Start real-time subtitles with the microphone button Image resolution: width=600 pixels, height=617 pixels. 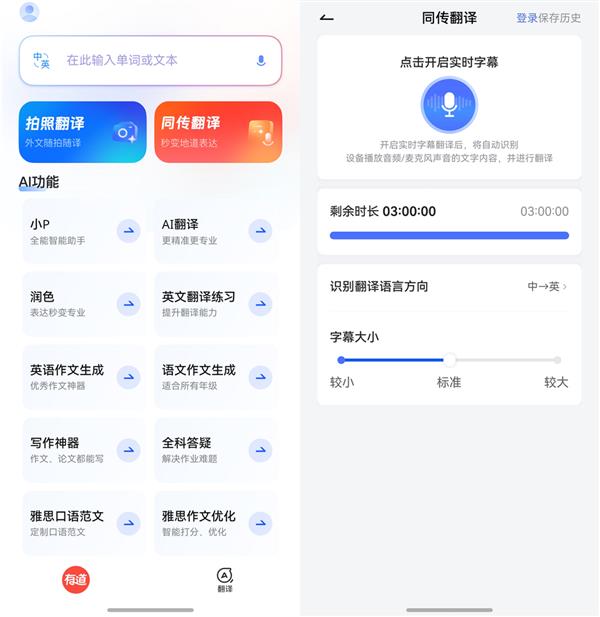click(449, 105)
